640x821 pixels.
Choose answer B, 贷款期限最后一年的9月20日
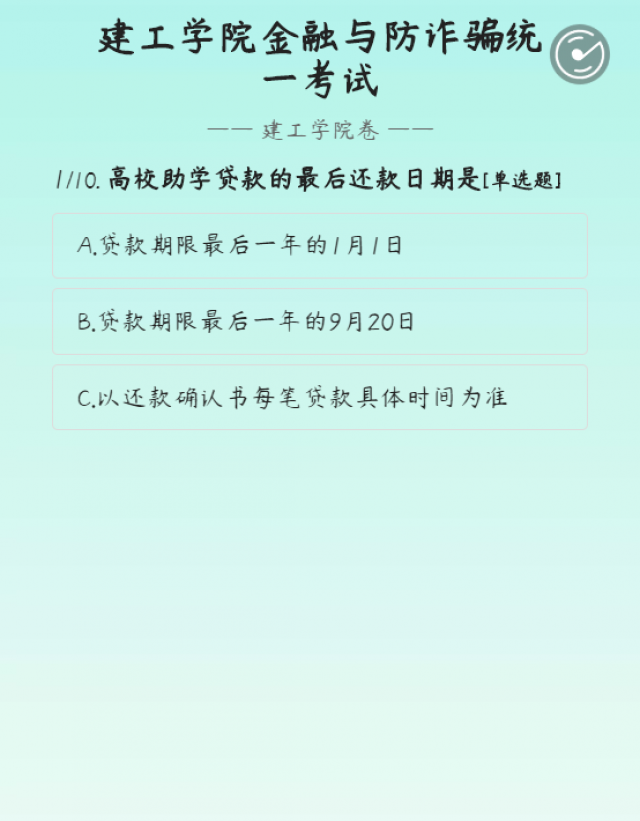coord(319,321)
